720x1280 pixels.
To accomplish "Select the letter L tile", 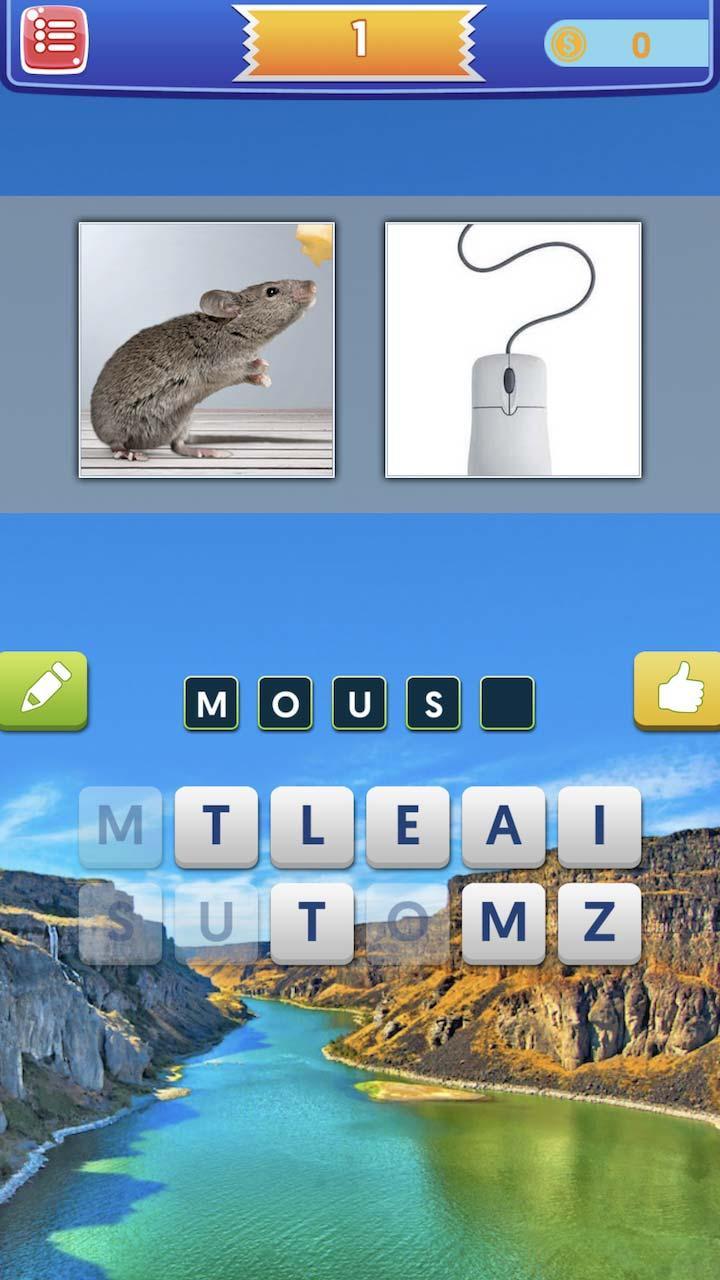I will (x=312, y=826).
